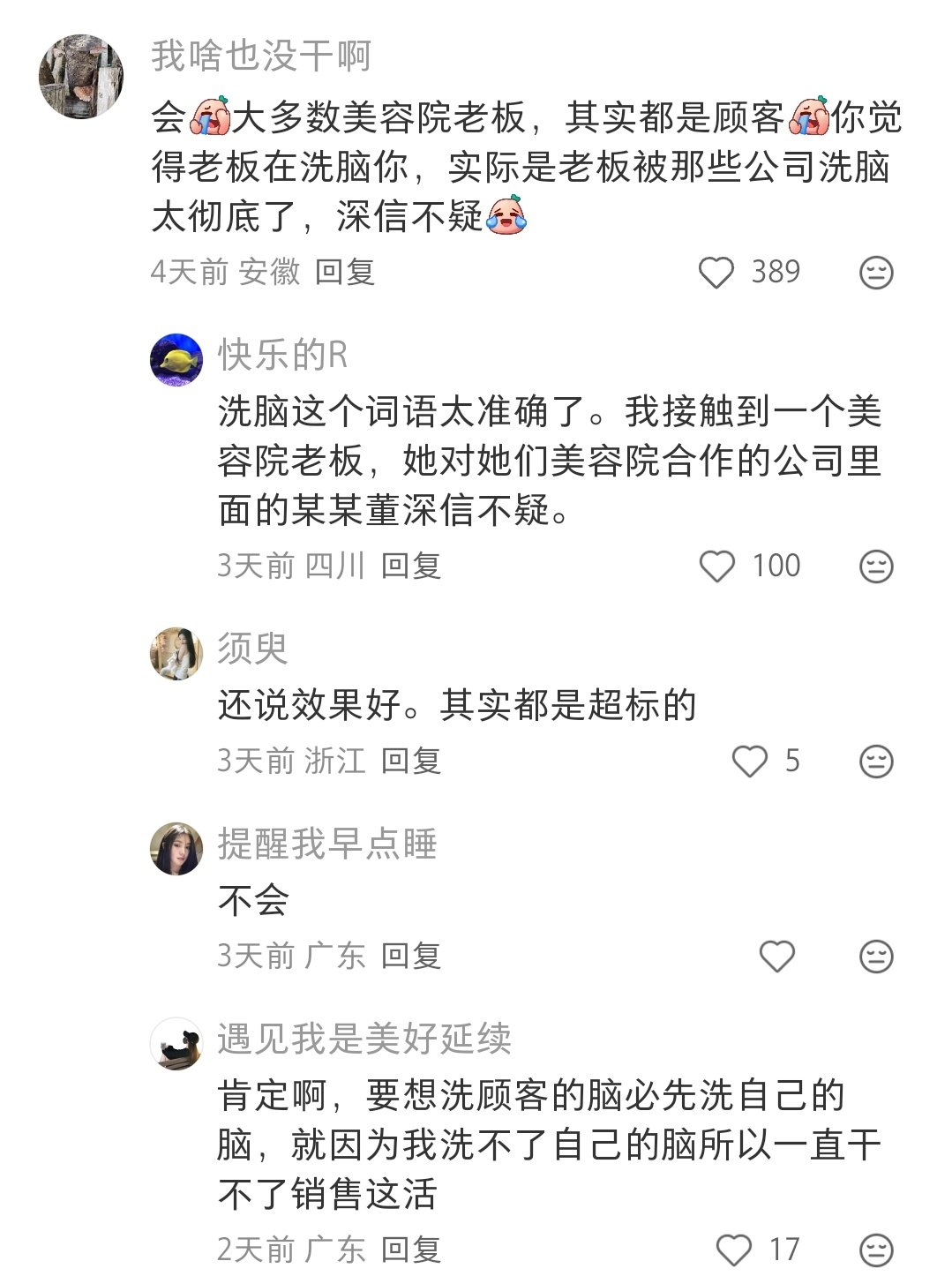
Task: Reply to 须臾's comment
Action: click(x=411, y=761)
